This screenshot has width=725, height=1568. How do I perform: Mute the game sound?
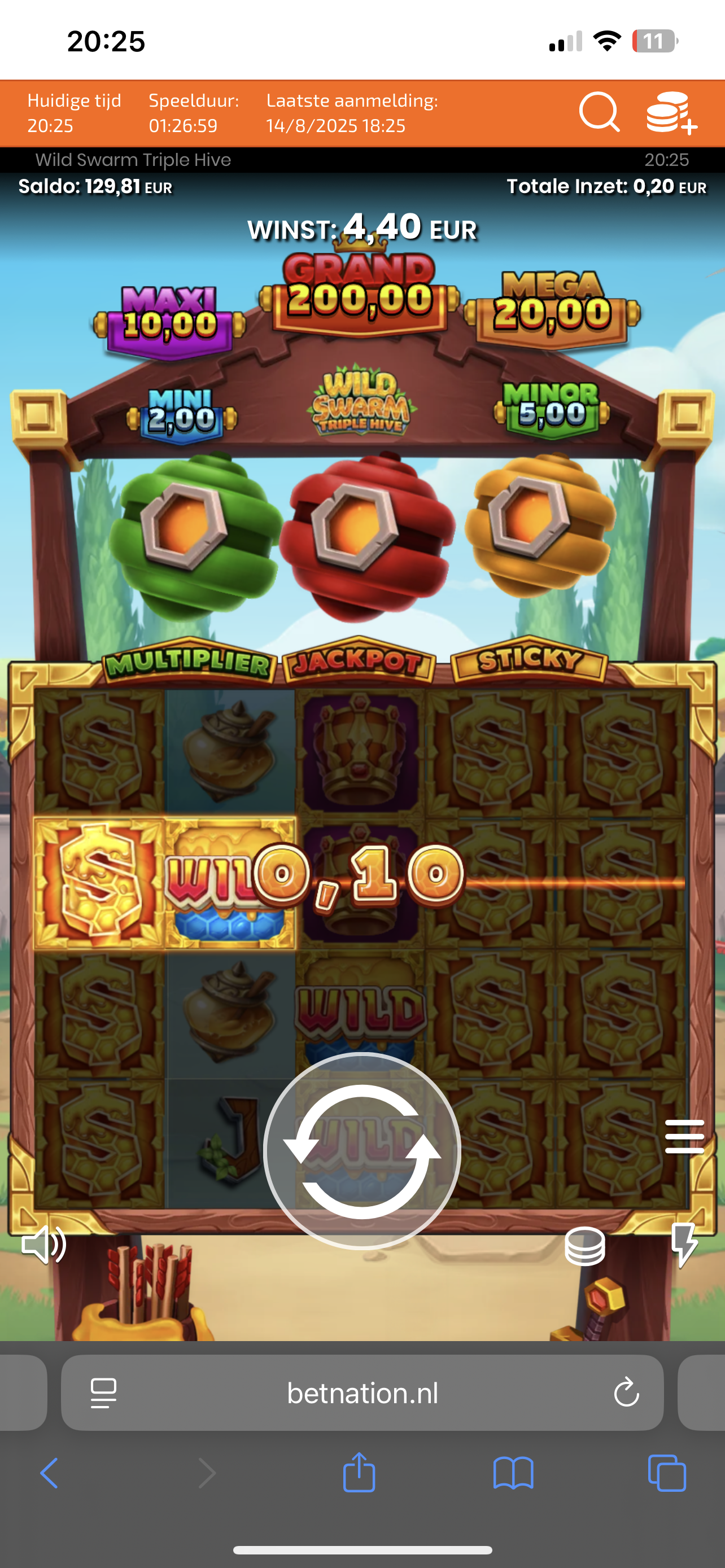point(44,1245)
